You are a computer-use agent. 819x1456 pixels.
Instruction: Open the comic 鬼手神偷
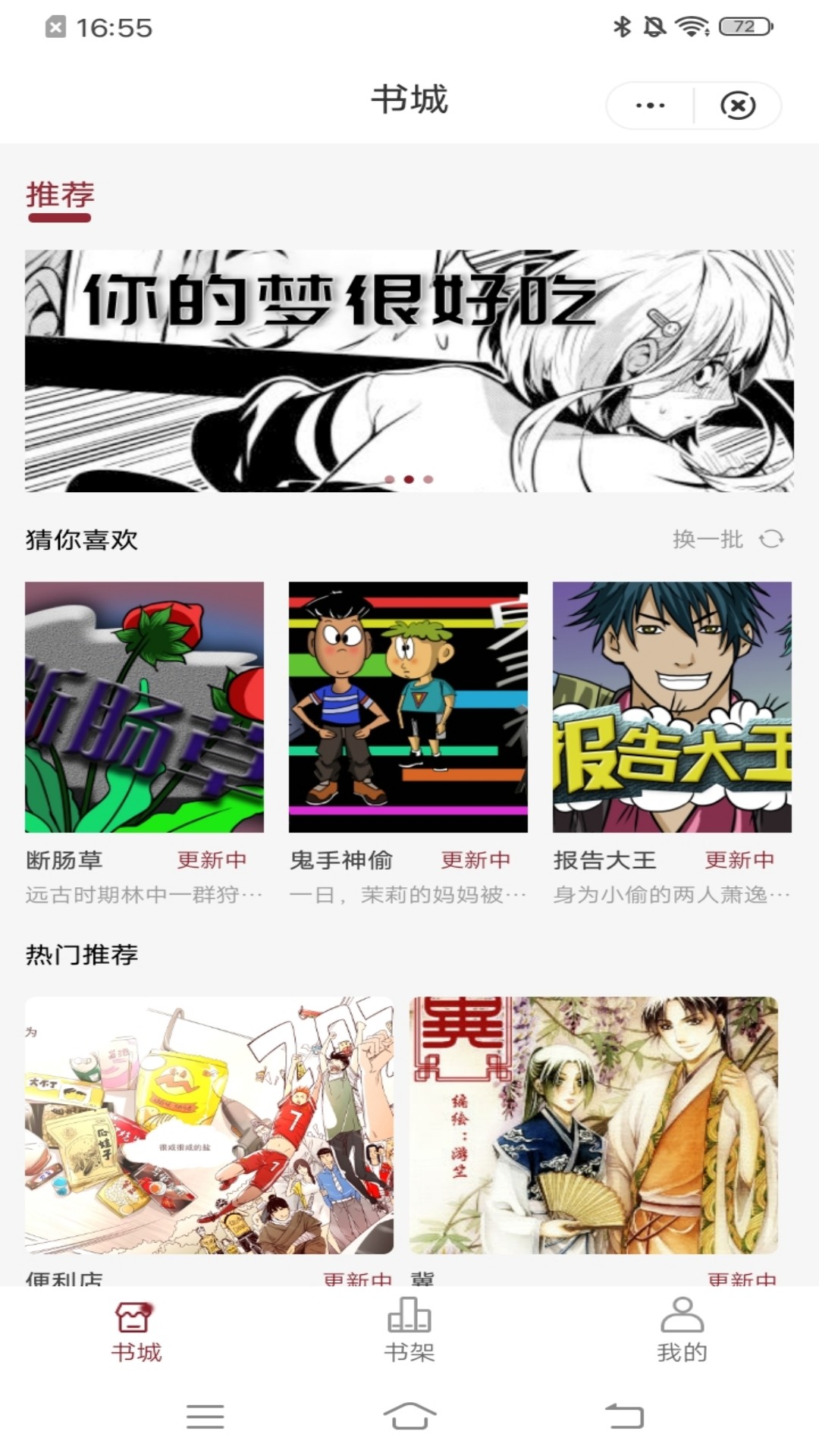(408, 707)
